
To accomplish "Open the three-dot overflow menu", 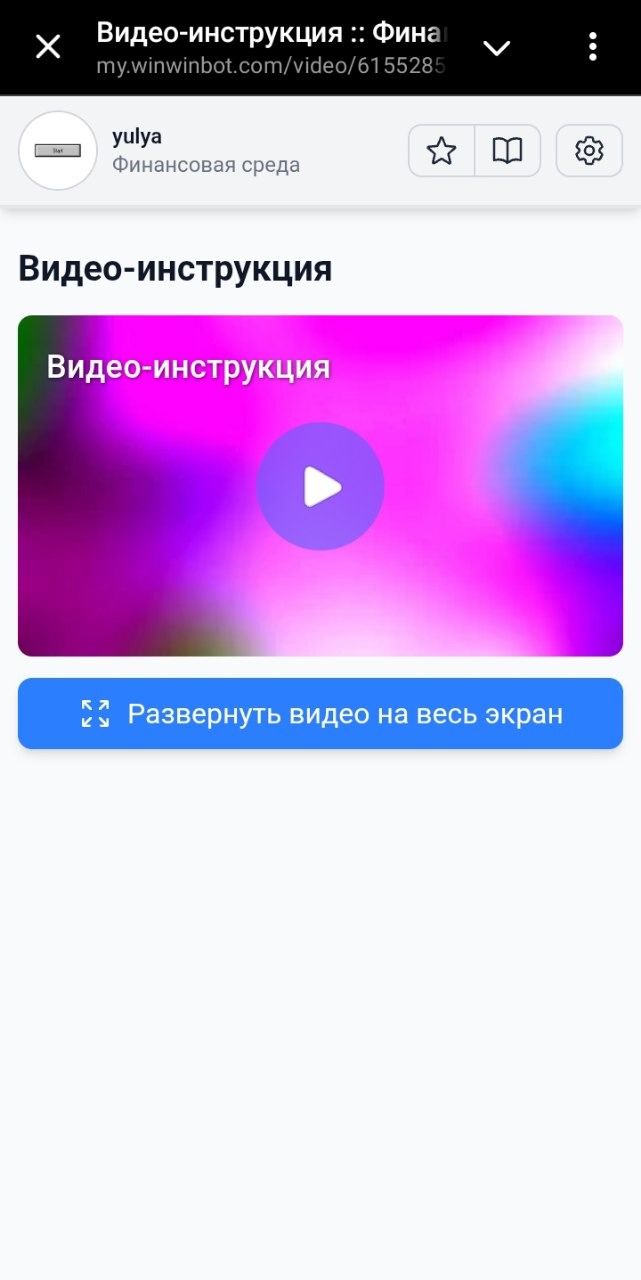I will [593, 47].
